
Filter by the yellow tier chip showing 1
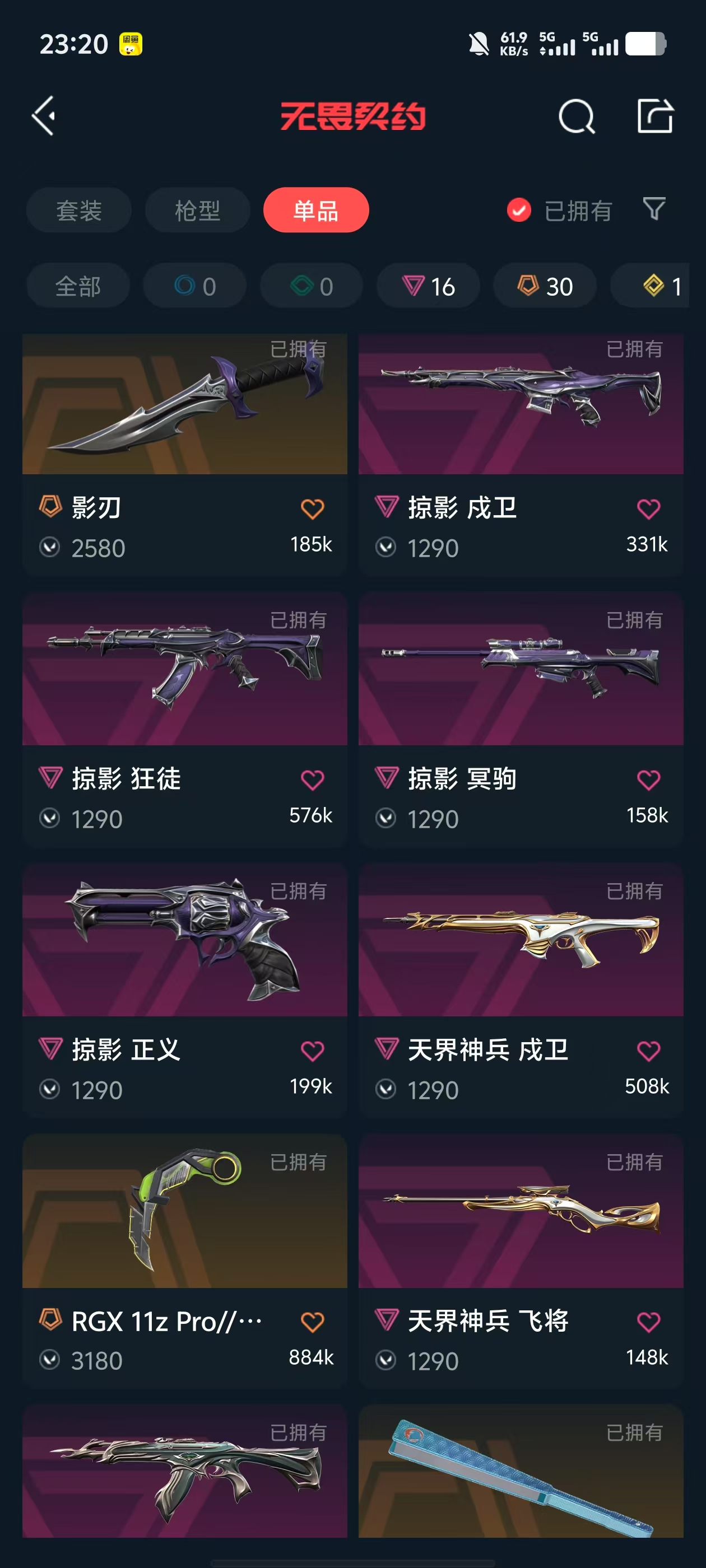[660, 286]
